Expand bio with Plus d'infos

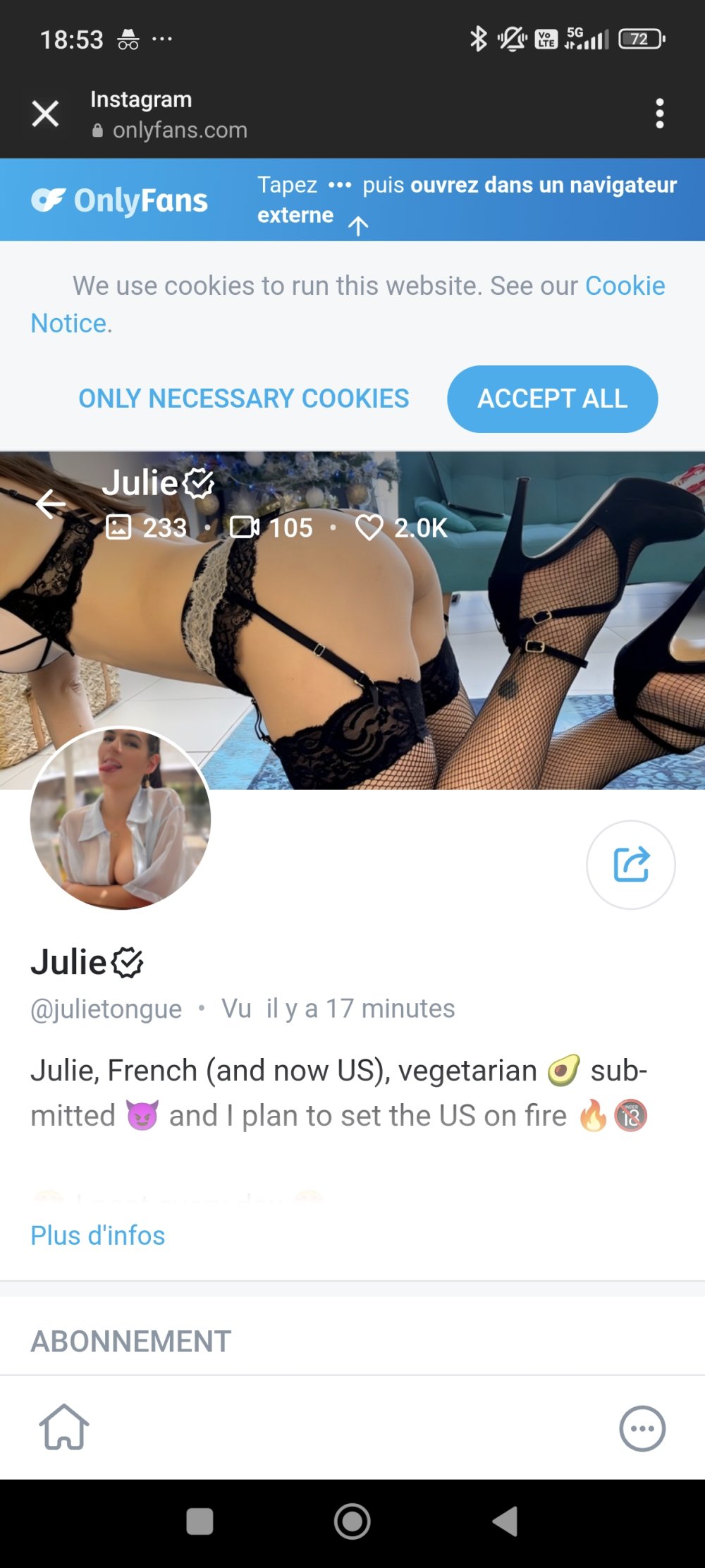coord(97,1236)
